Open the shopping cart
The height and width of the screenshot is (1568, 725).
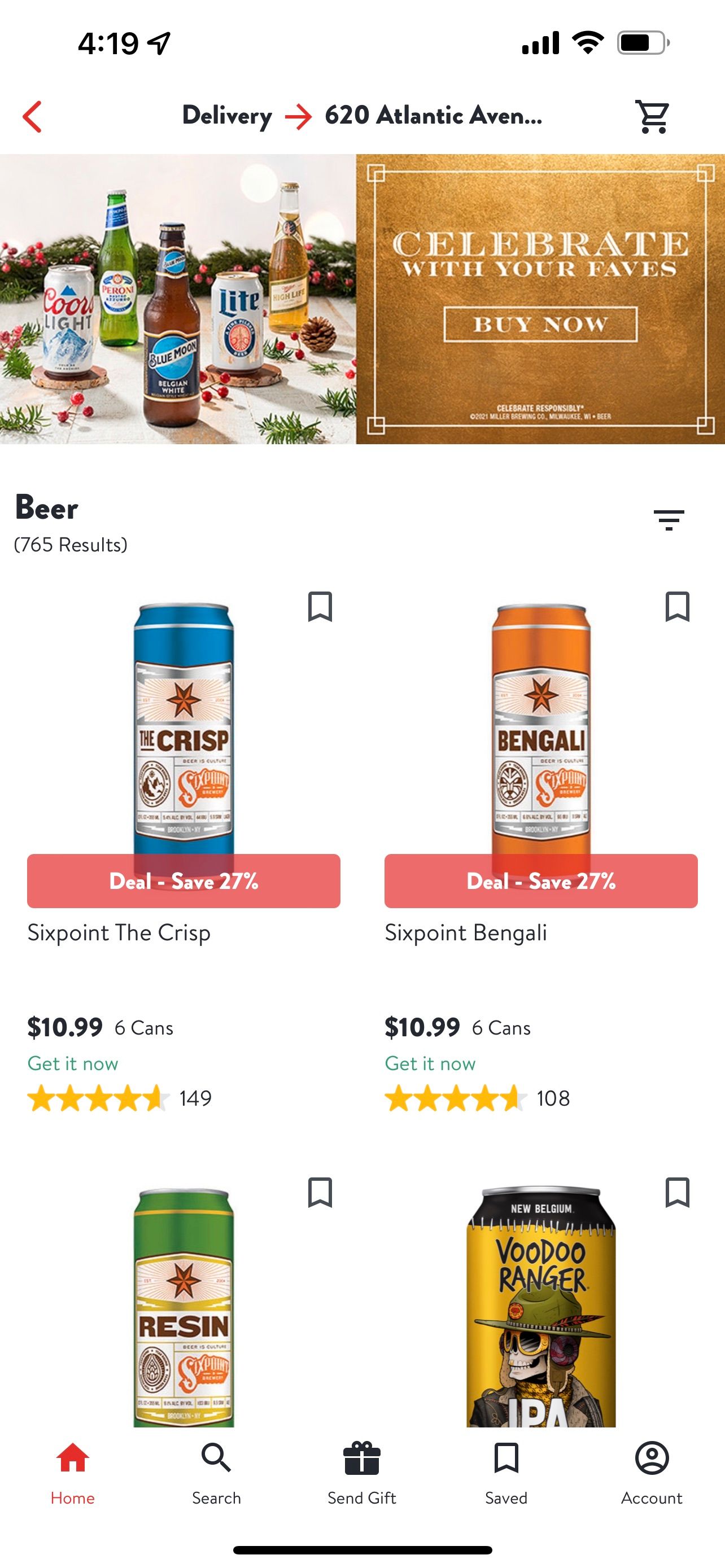pos(652,116)
